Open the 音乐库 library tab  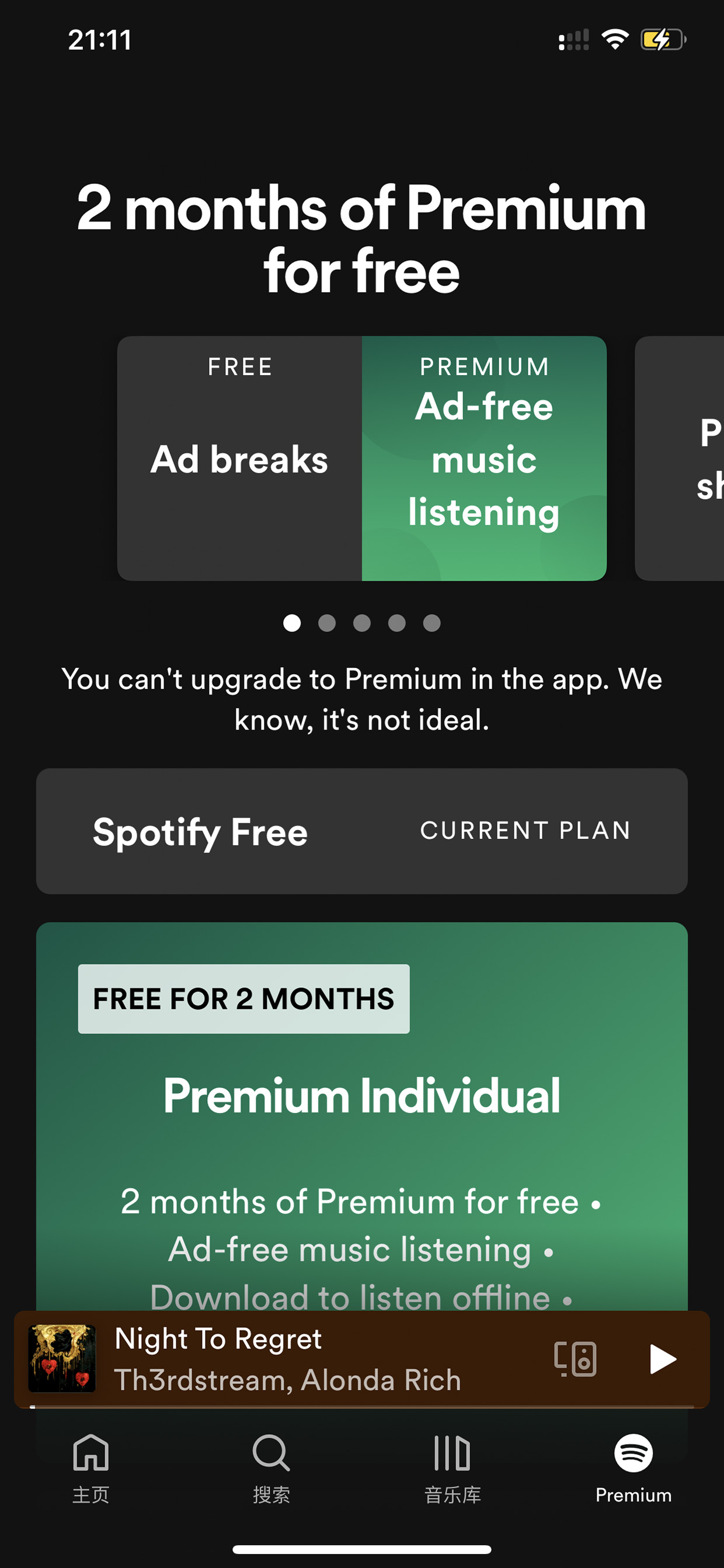452,1468
